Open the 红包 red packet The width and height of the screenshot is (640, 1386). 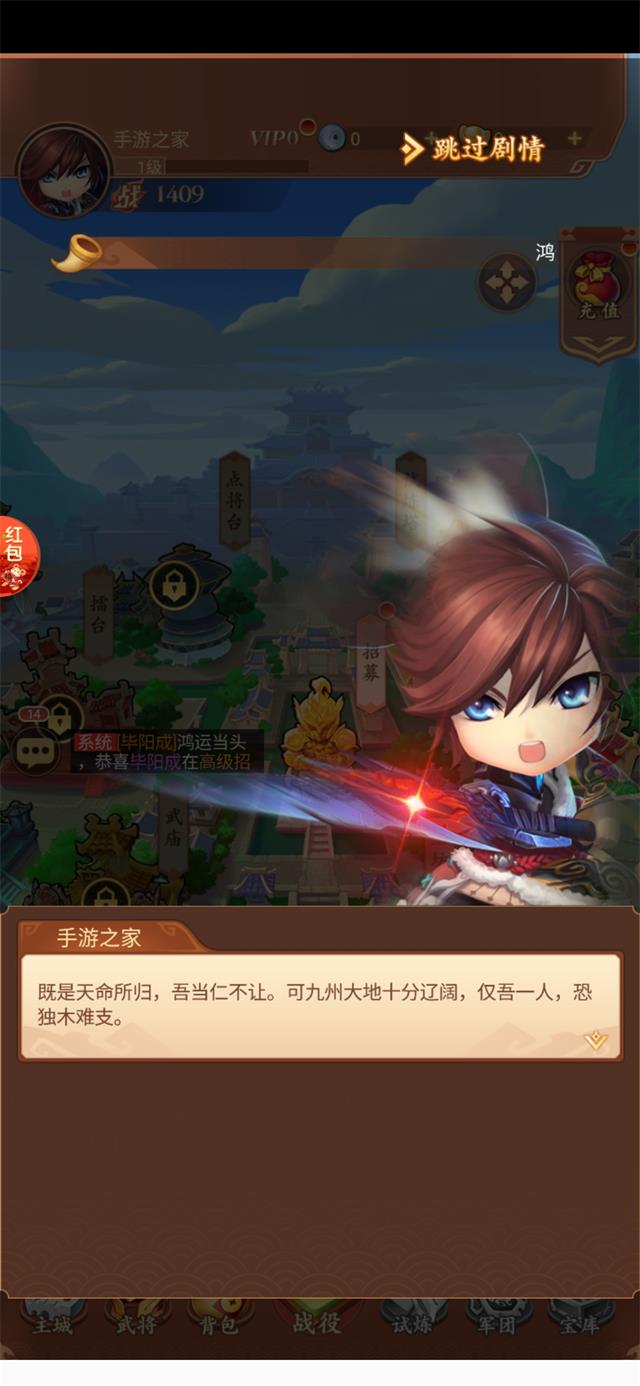pyautogui.click(x=16, y=556)
